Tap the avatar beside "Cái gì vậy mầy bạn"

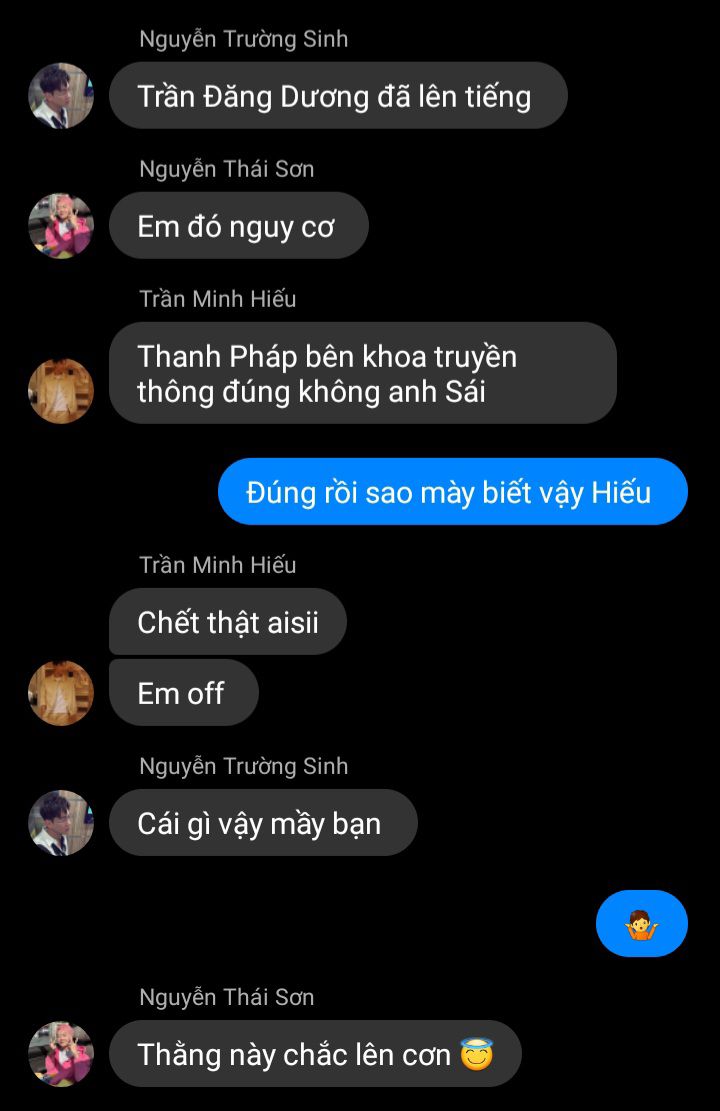61,823
